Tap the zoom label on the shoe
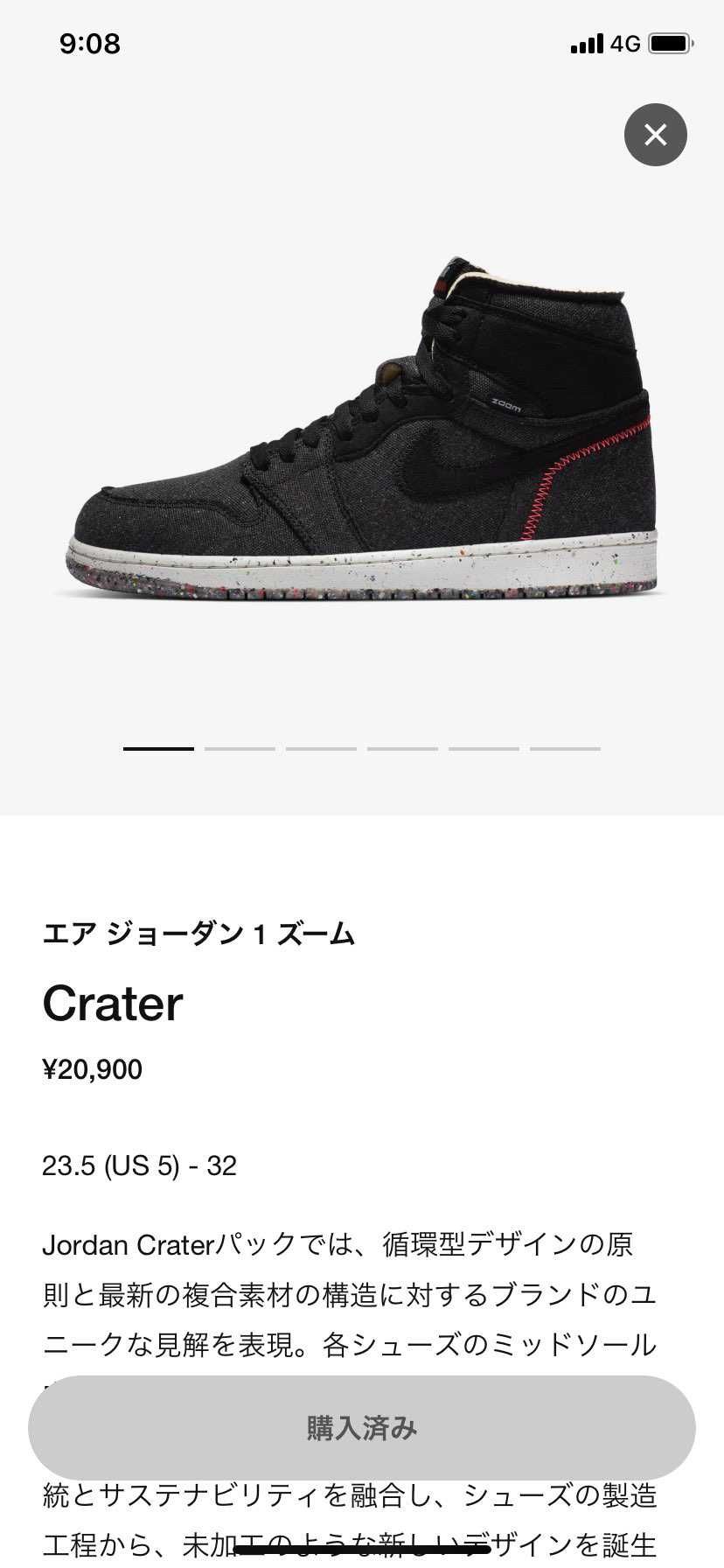Image resolution: width=724 pixels, height=1568 pixels. 505,404
